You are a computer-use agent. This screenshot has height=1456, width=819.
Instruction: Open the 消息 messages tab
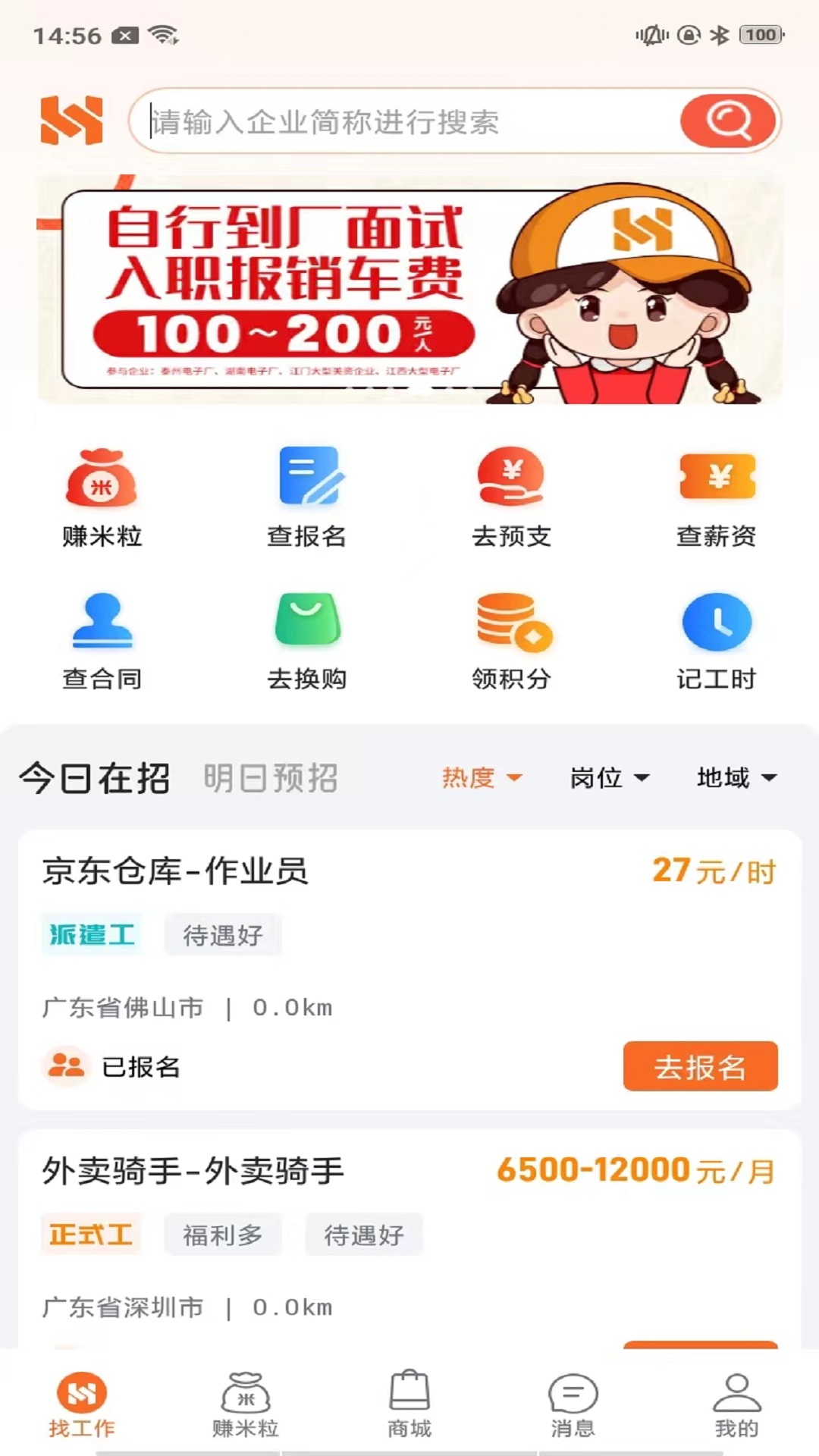tap(573, 1404)
